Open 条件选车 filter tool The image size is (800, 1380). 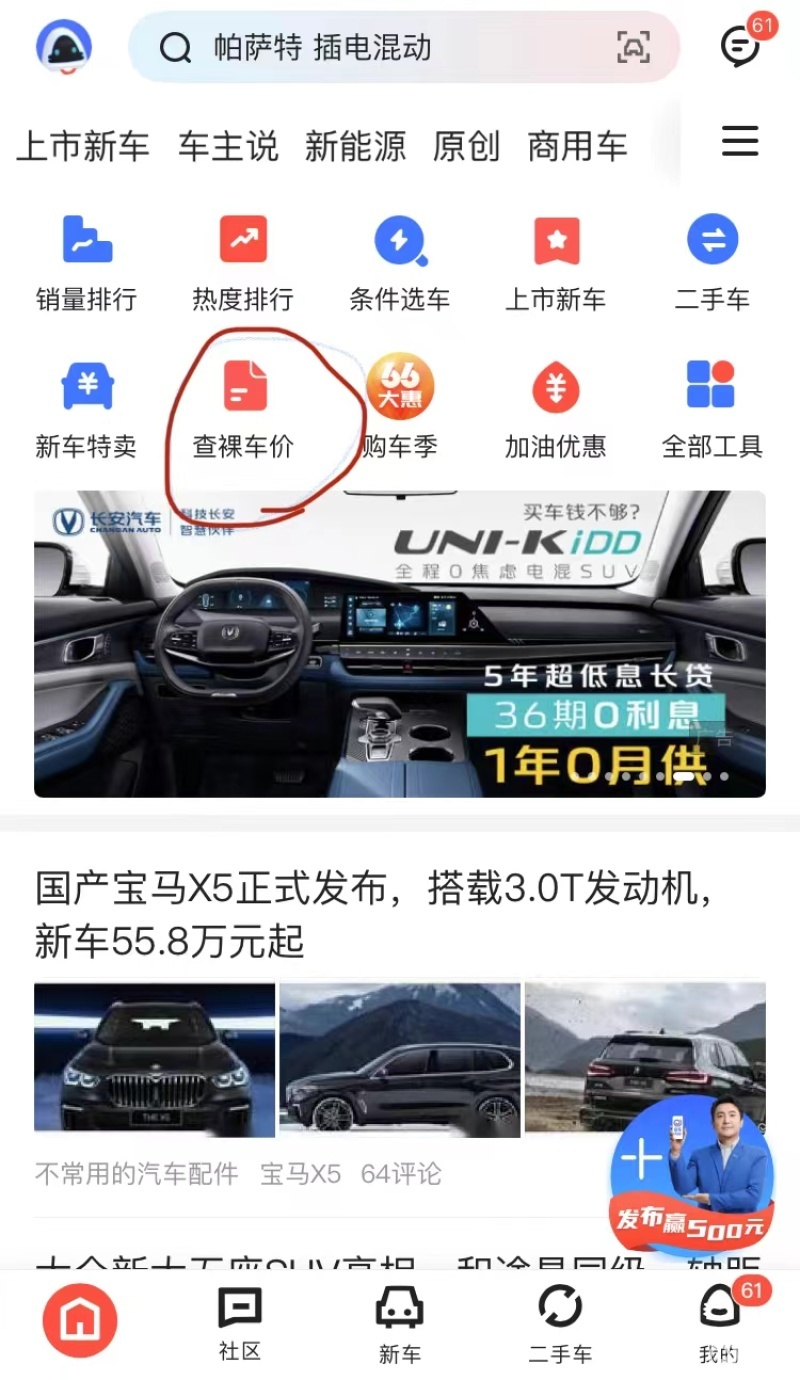point(399,263)
